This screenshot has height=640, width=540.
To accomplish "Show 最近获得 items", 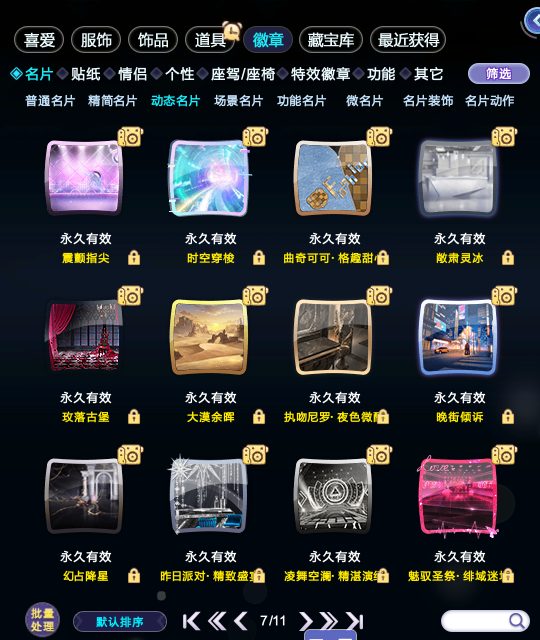I will [408, 40].
